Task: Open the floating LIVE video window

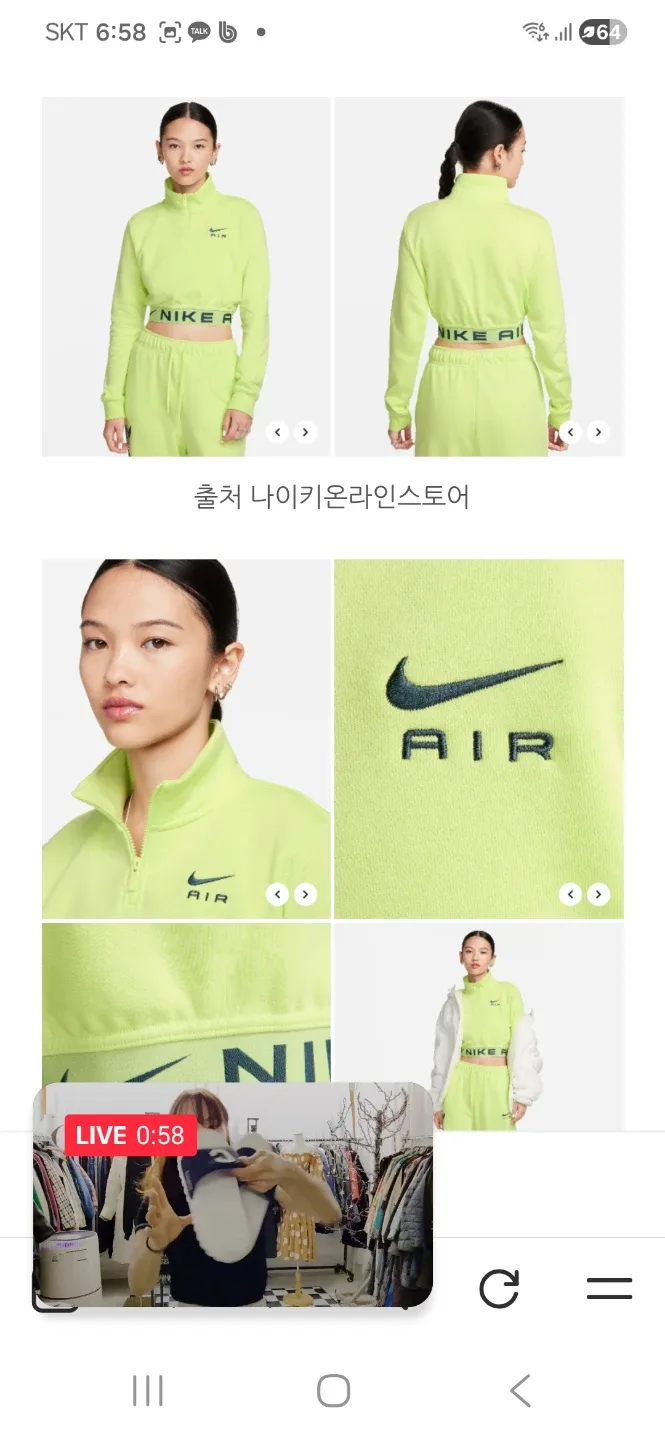Action: coord(233,1195)
